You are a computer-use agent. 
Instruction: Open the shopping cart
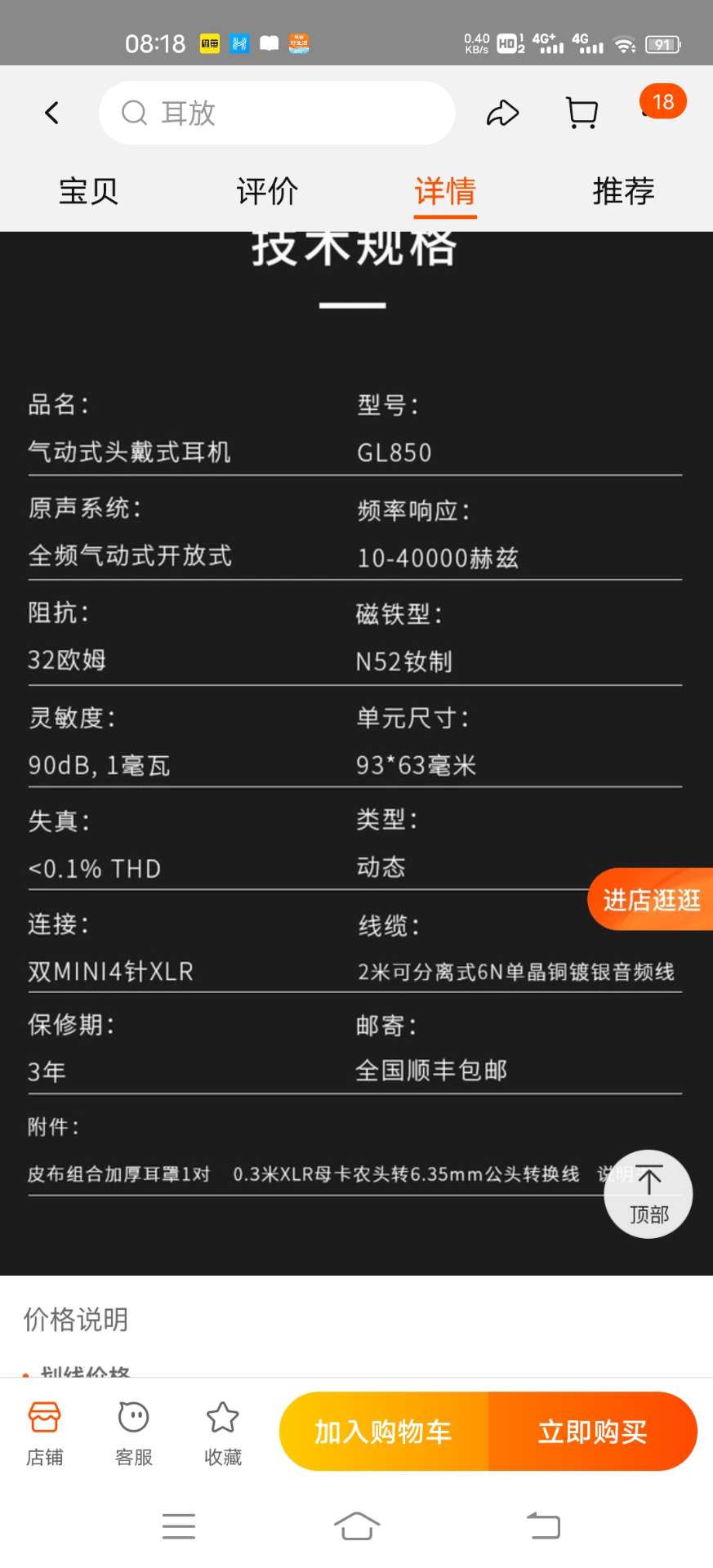[x=582, y=113]
